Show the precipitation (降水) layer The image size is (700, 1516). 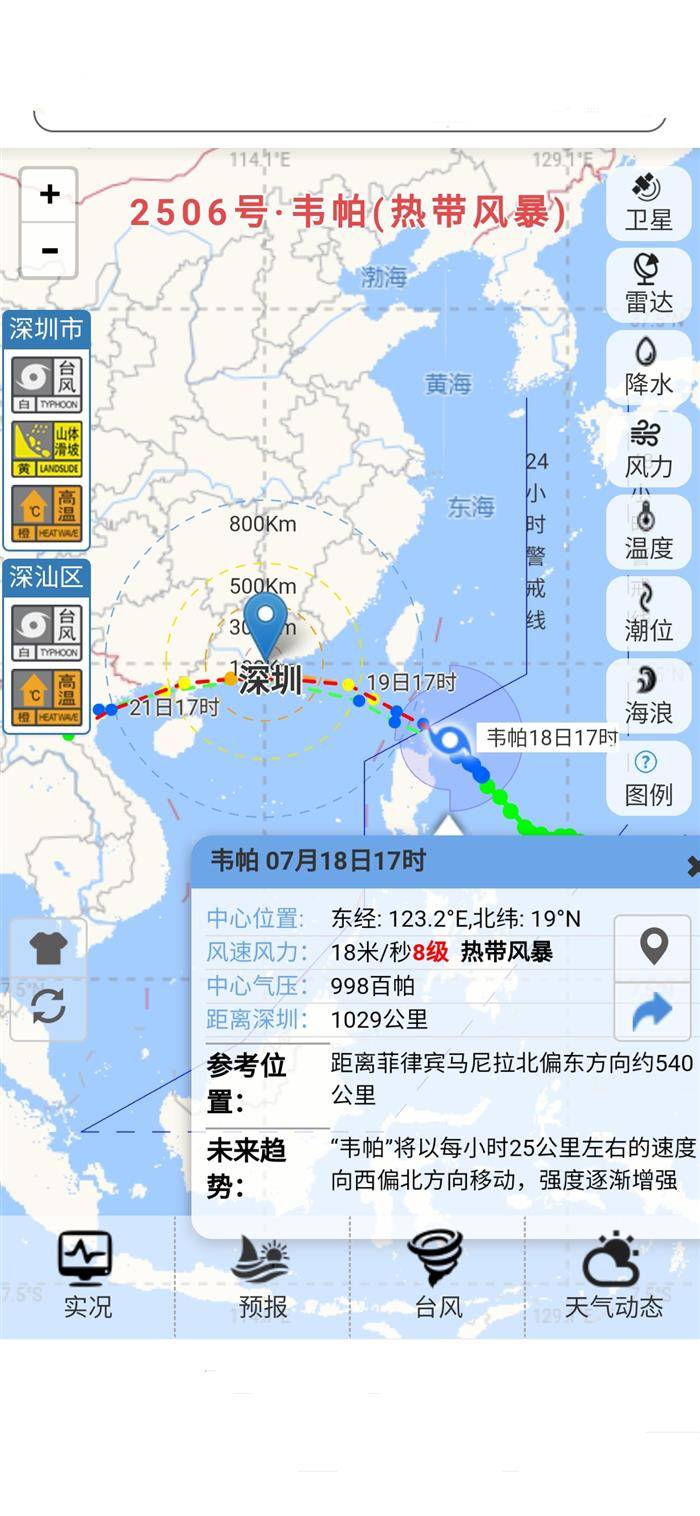648,367
